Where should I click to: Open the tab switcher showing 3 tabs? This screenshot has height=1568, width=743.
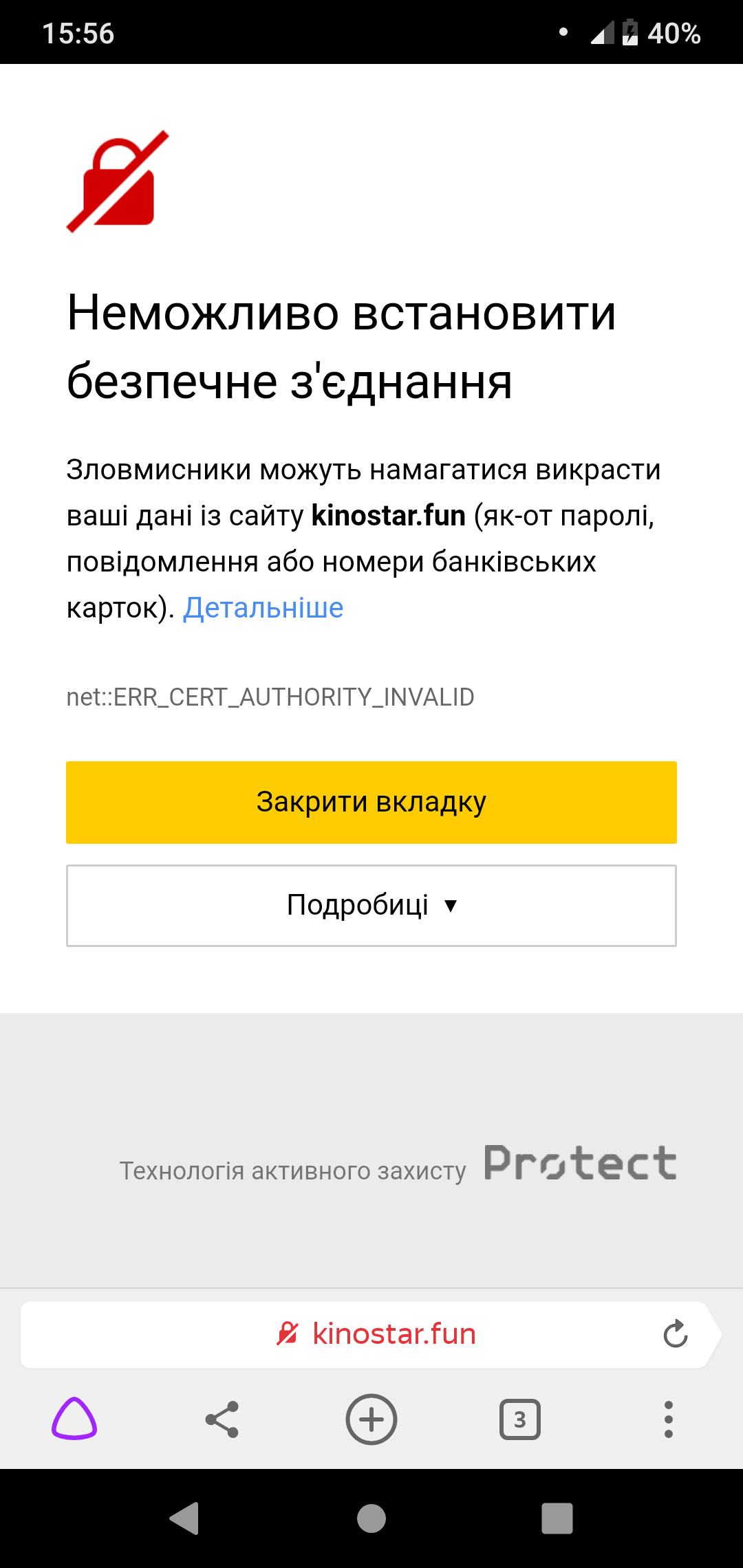point(519,1419)
